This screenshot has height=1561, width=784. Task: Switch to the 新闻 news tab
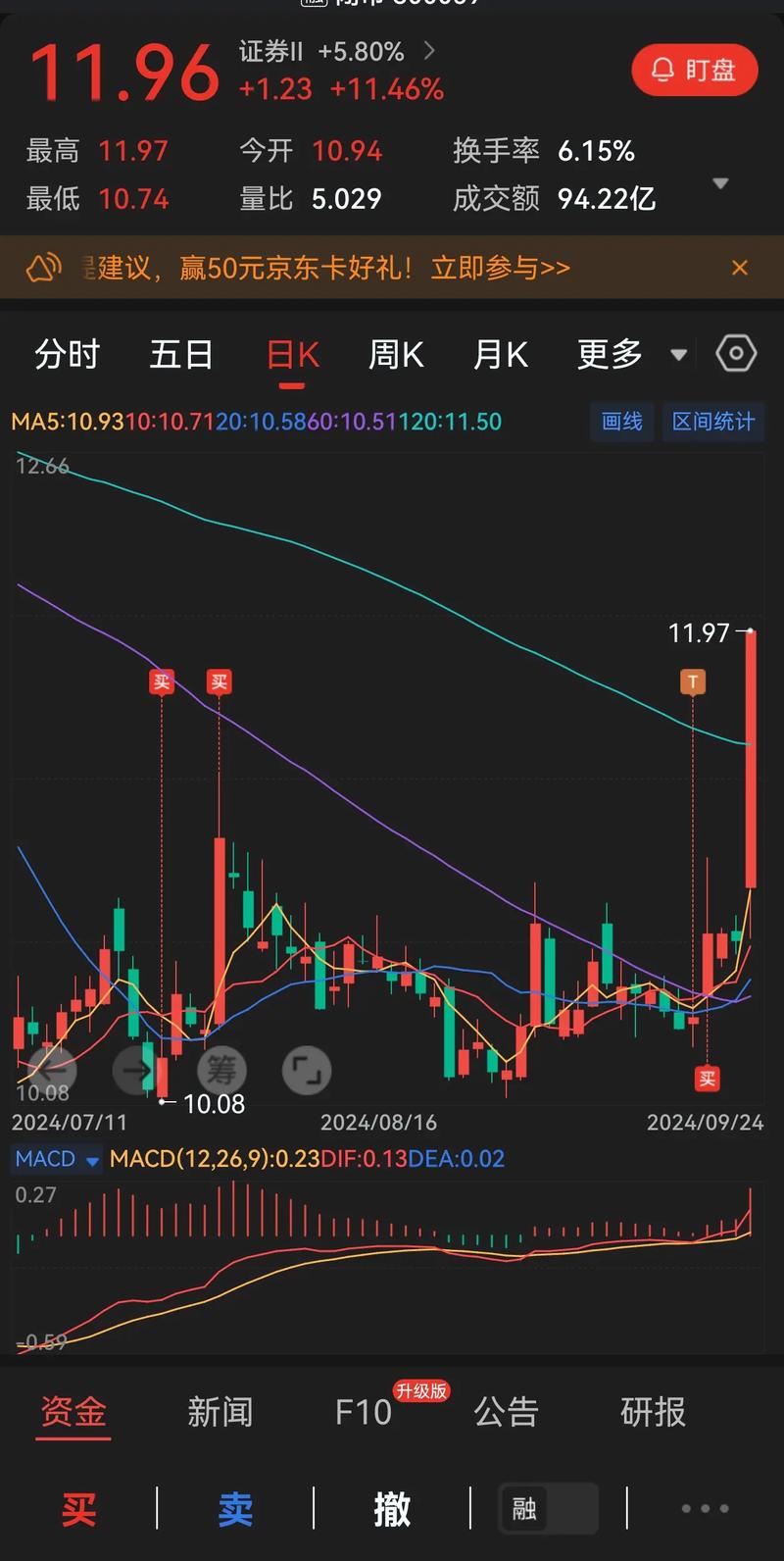pos(220,1412)
